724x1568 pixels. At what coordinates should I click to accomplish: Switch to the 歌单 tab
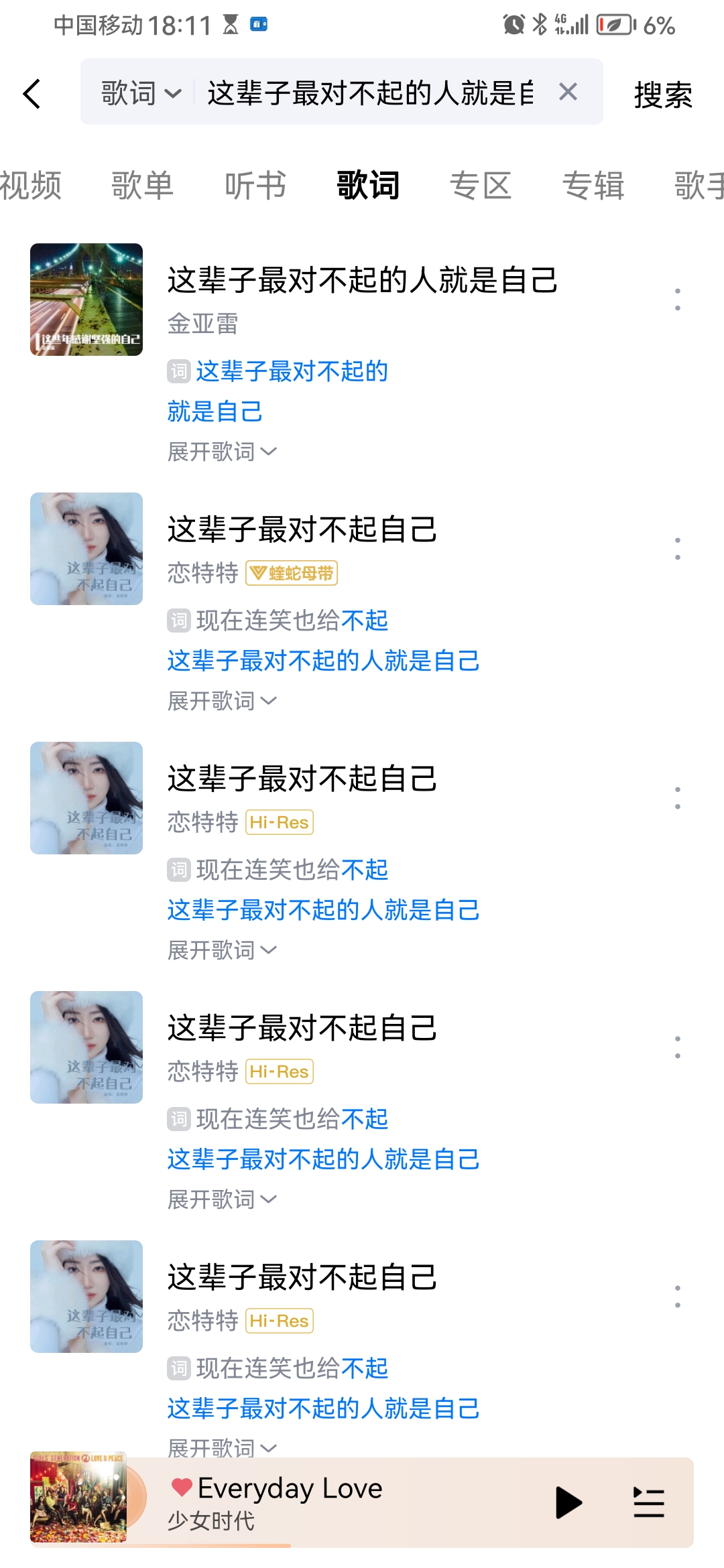click(x=142, y=186)
